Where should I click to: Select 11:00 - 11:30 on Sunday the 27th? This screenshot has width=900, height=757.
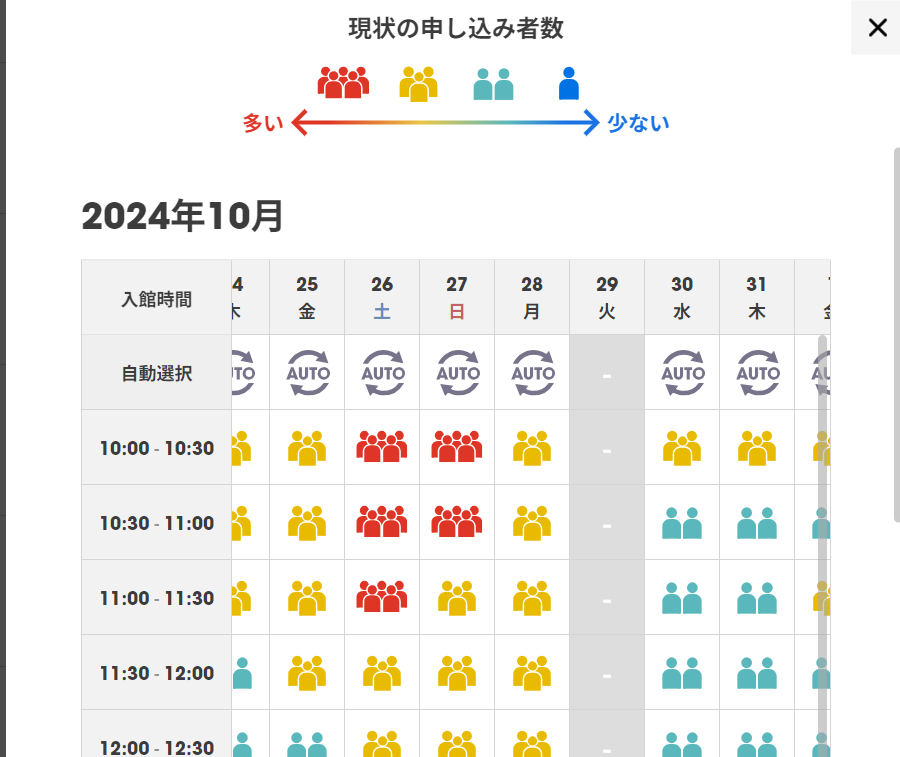click(457, 597)
